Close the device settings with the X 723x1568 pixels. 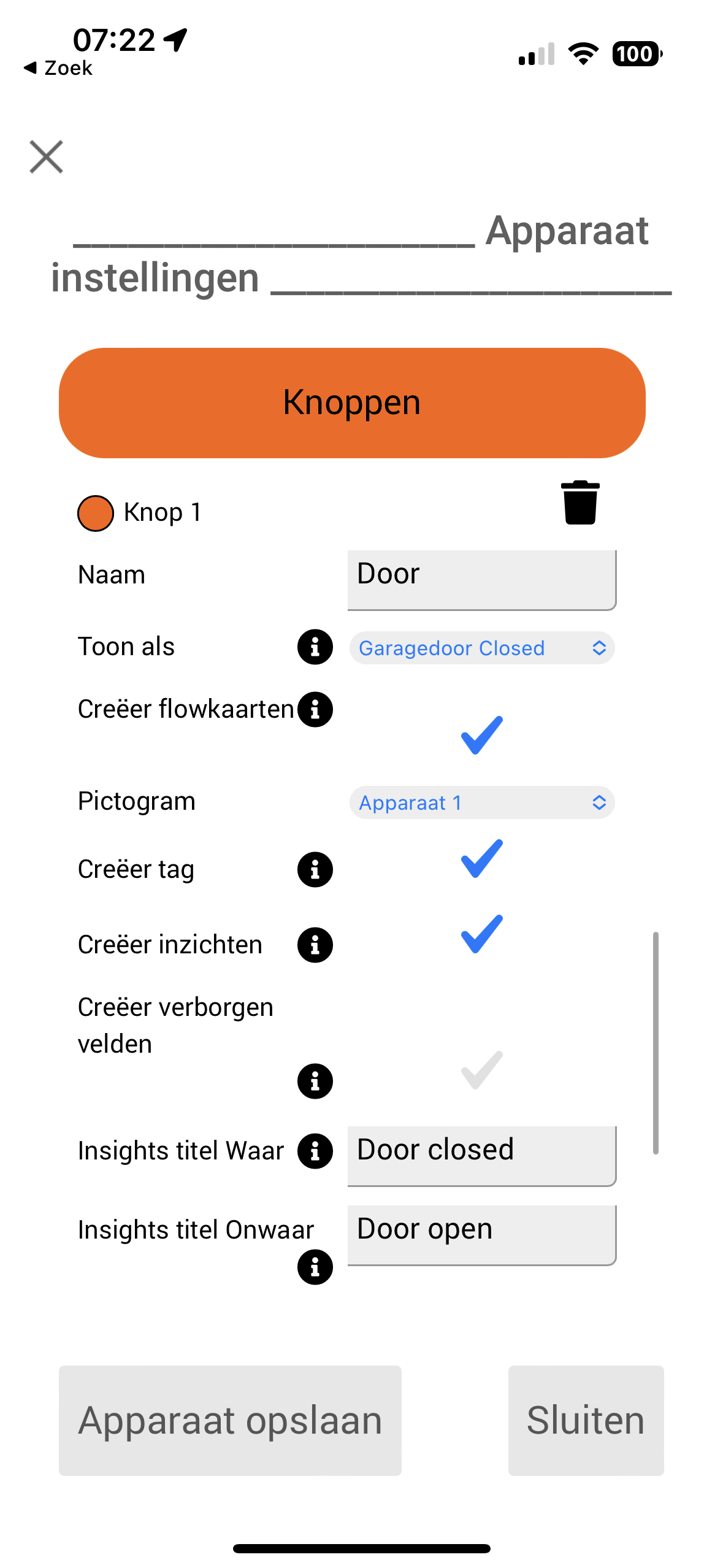(x=46, y=157)
